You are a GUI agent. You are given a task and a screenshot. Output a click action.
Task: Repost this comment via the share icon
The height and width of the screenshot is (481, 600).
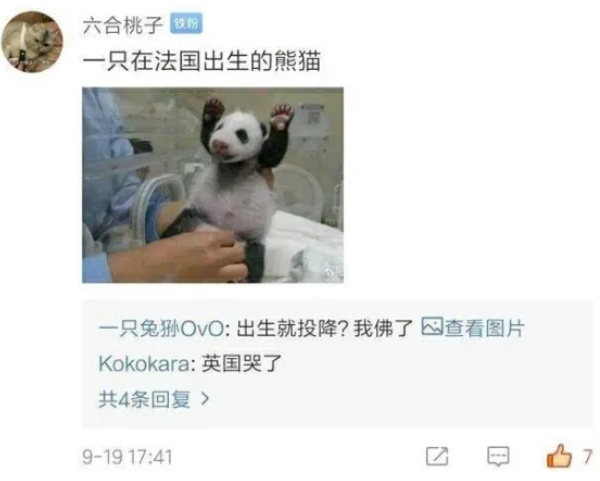tap(437, 456)
